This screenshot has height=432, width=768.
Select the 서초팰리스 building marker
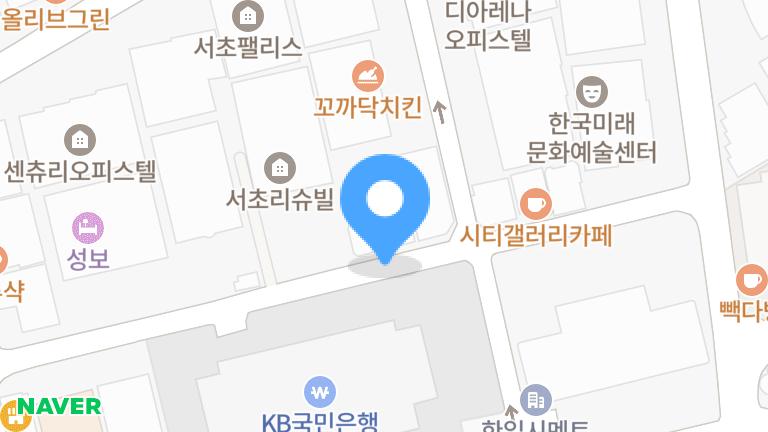click(247, 15)
